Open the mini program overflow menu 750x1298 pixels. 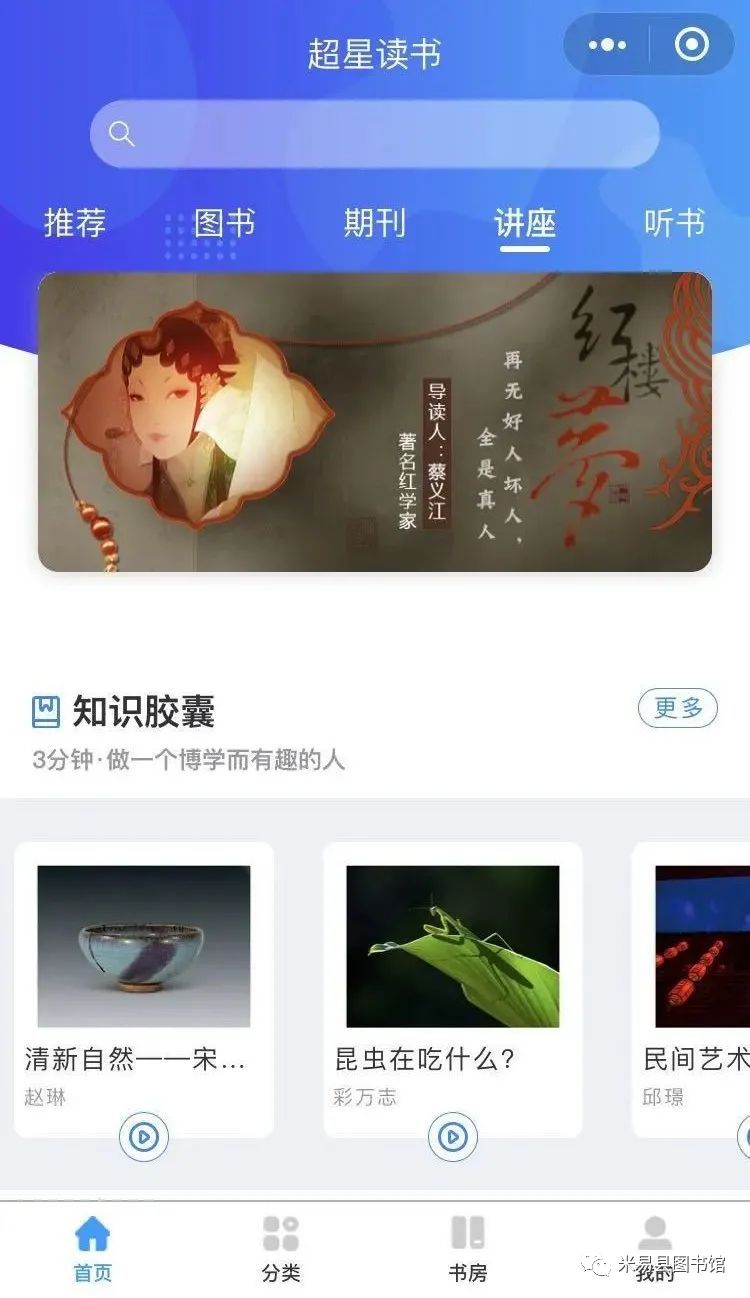[607, 45]
